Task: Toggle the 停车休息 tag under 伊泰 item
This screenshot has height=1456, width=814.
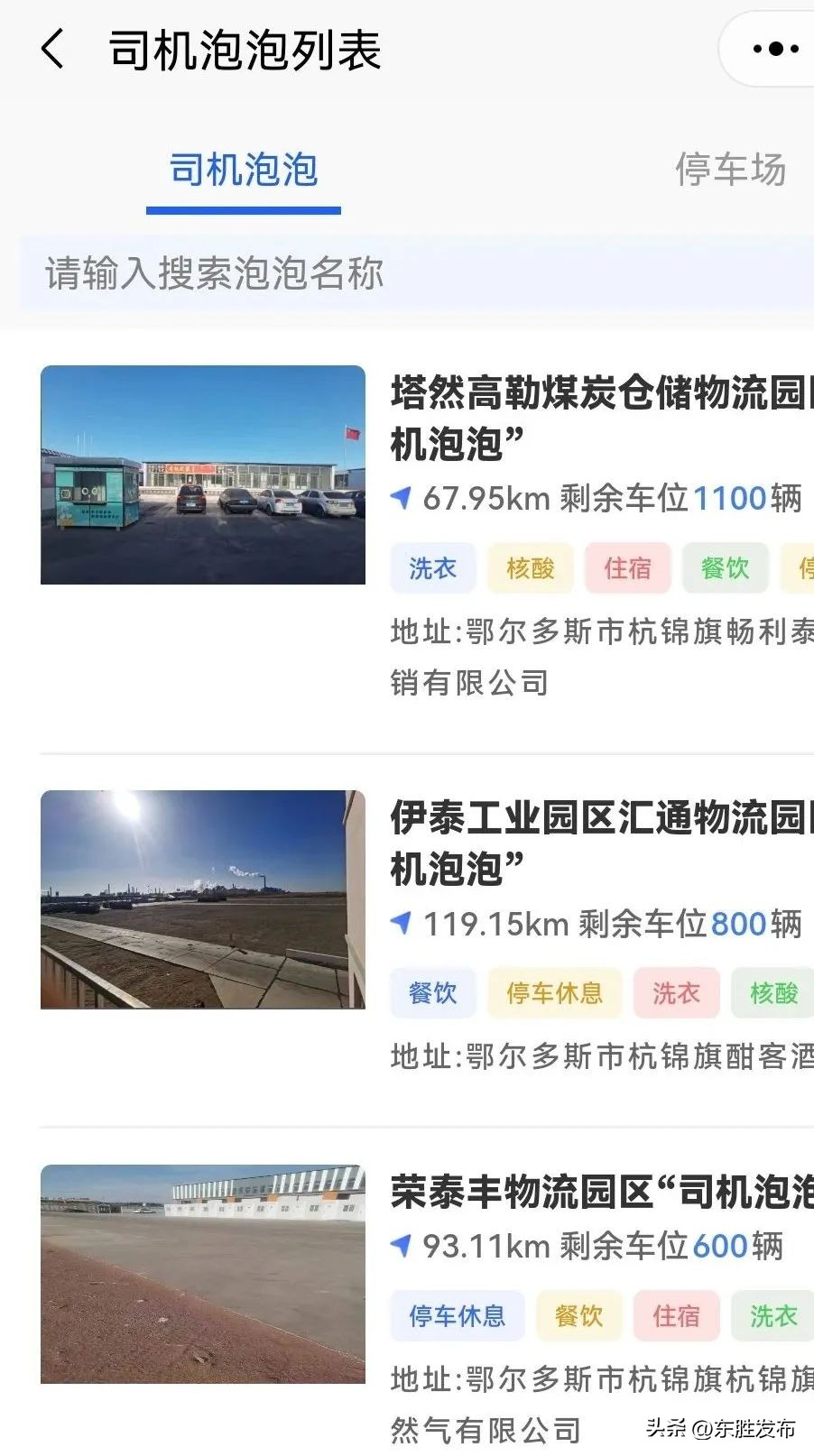Action: (x=554, y=992)
